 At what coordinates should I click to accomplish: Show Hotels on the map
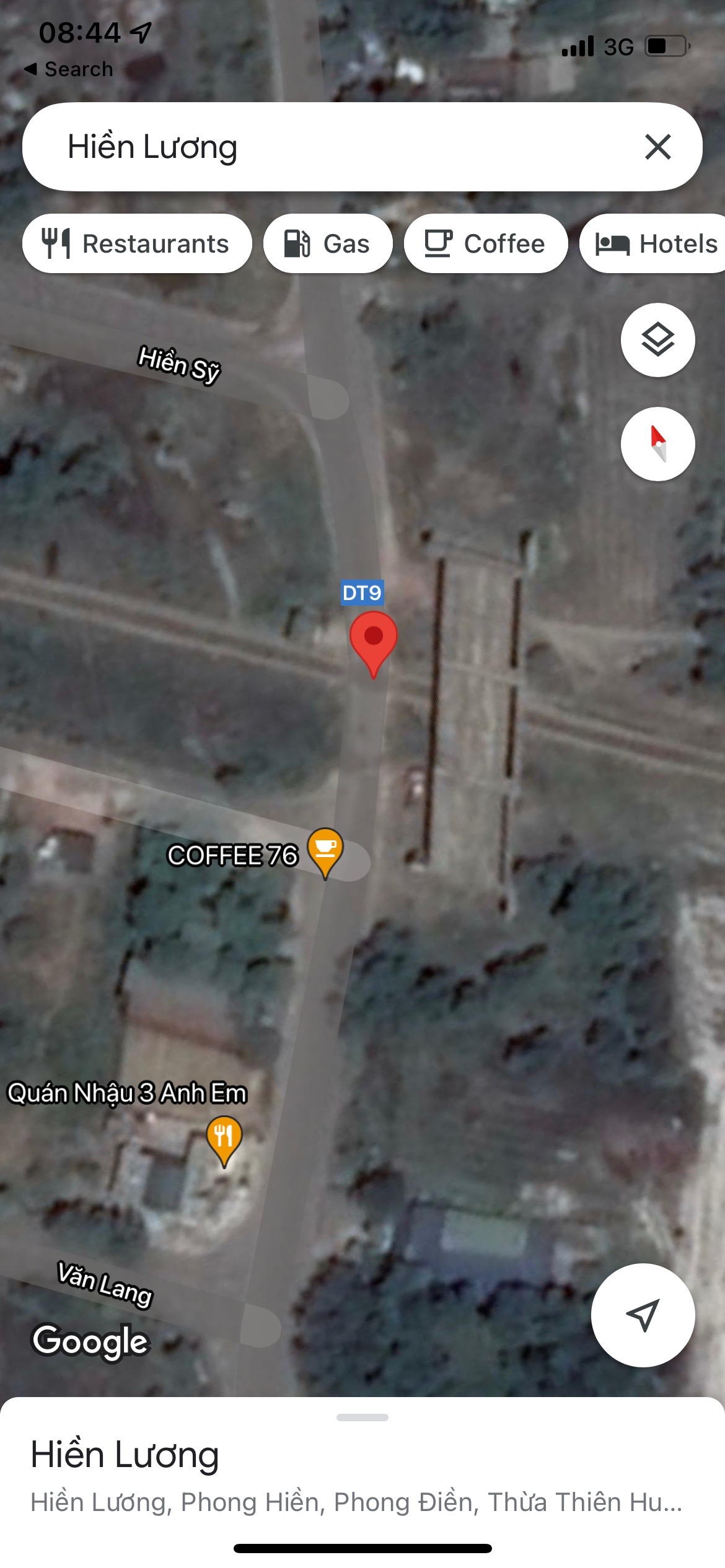(x=655, y=243)
